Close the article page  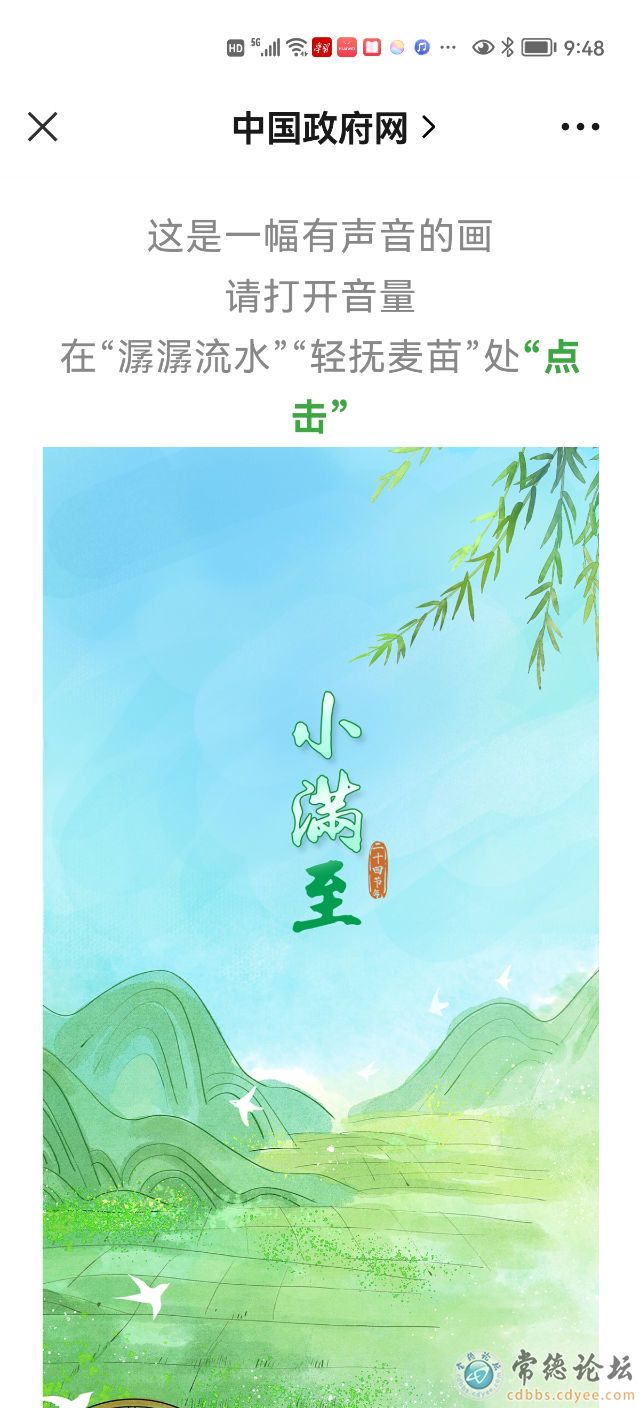(42, 127)
